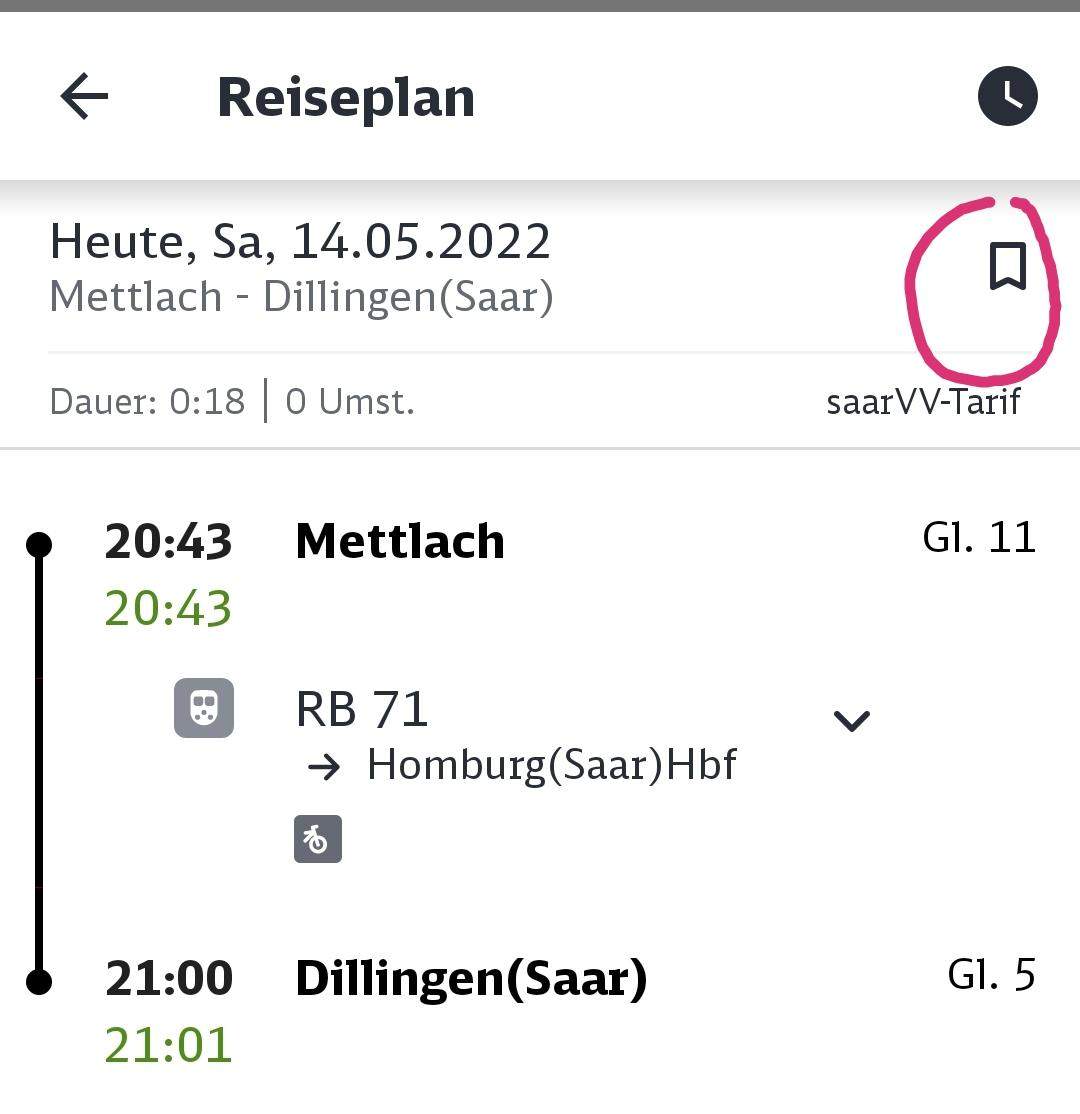The height and width of the screenshot is (1114, 1080).
Task: Tap the timeline dot at Mettlach
Action: [x=38, y=541]
